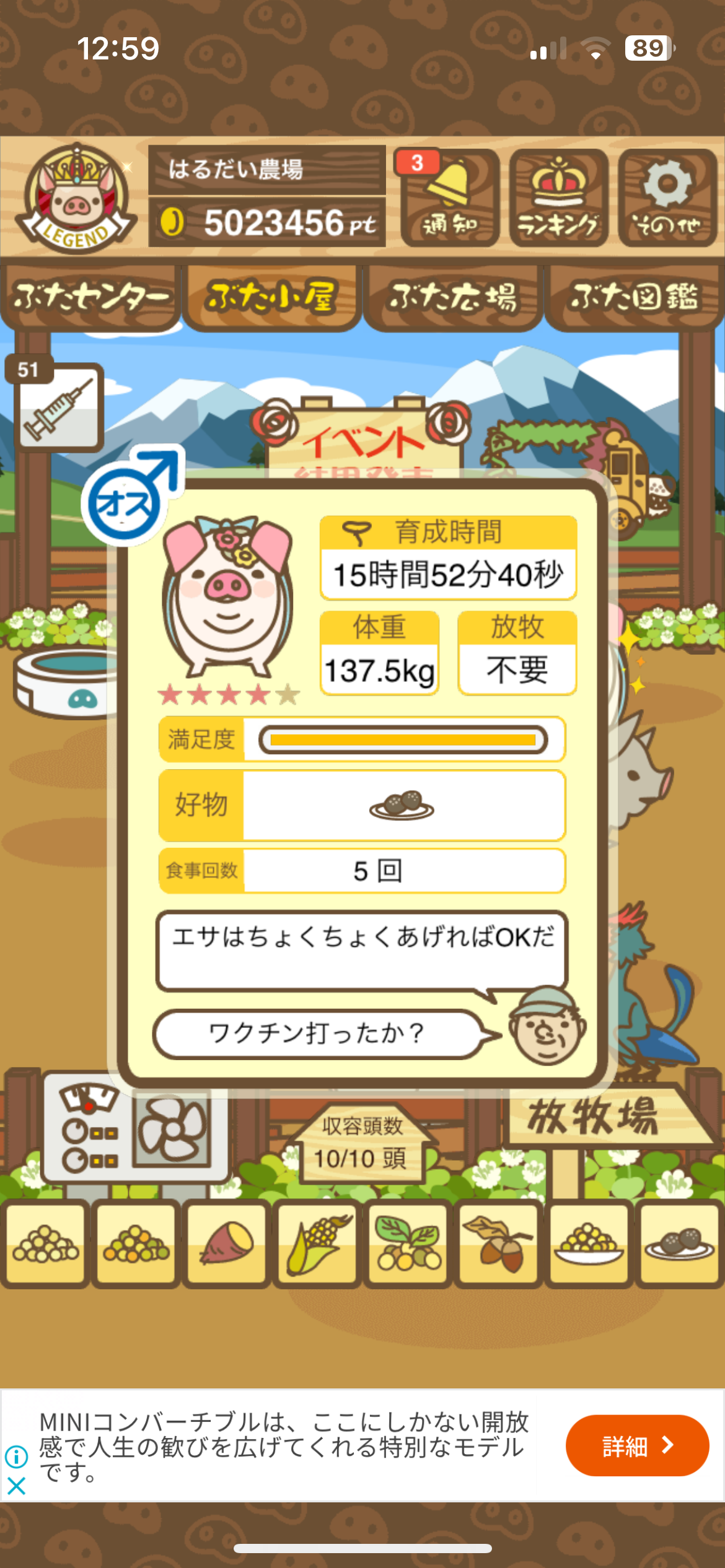725x1568 pixels.
Task: Open the ad info icon
Action: pyautogui.click(x=17, y=1457)
